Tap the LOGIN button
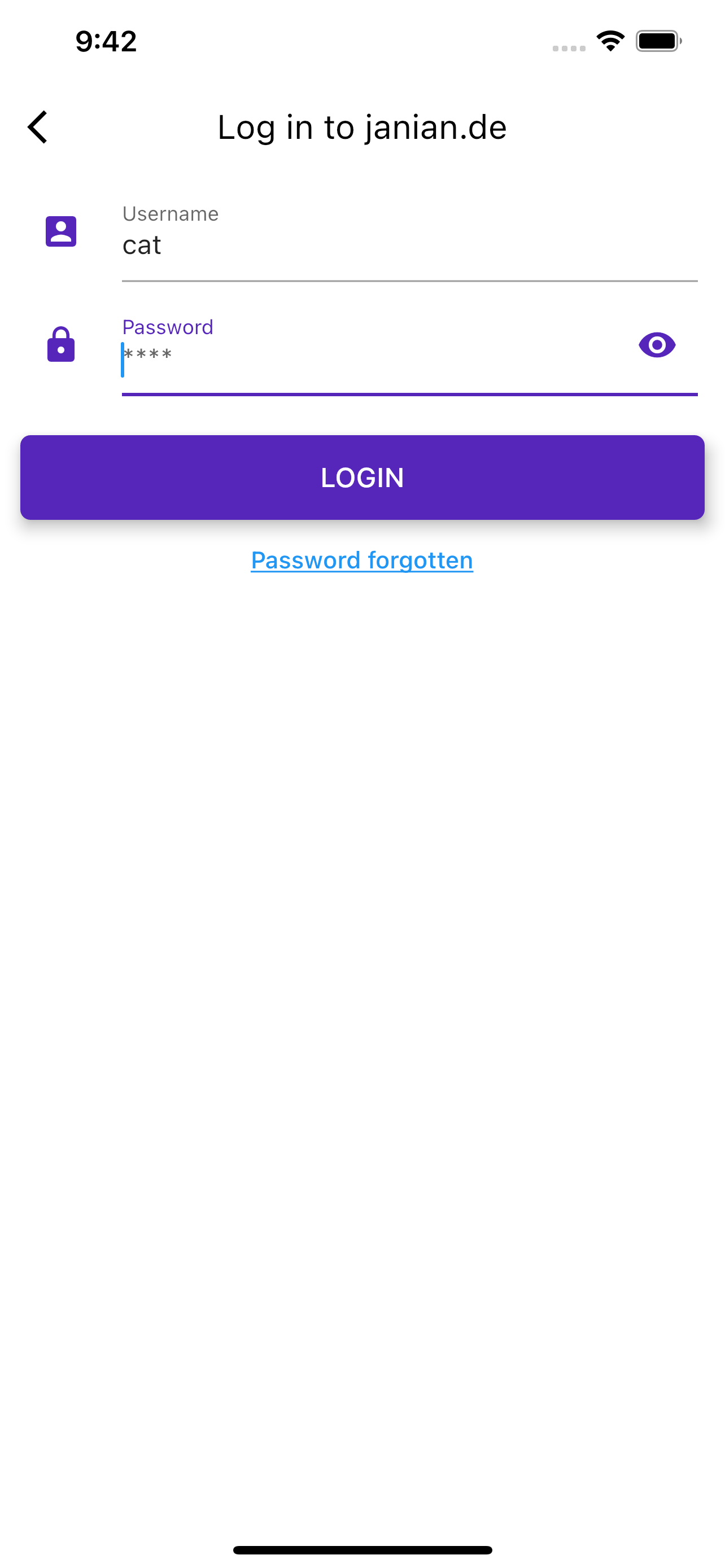 pyautogui.click(x=362, y=477)
